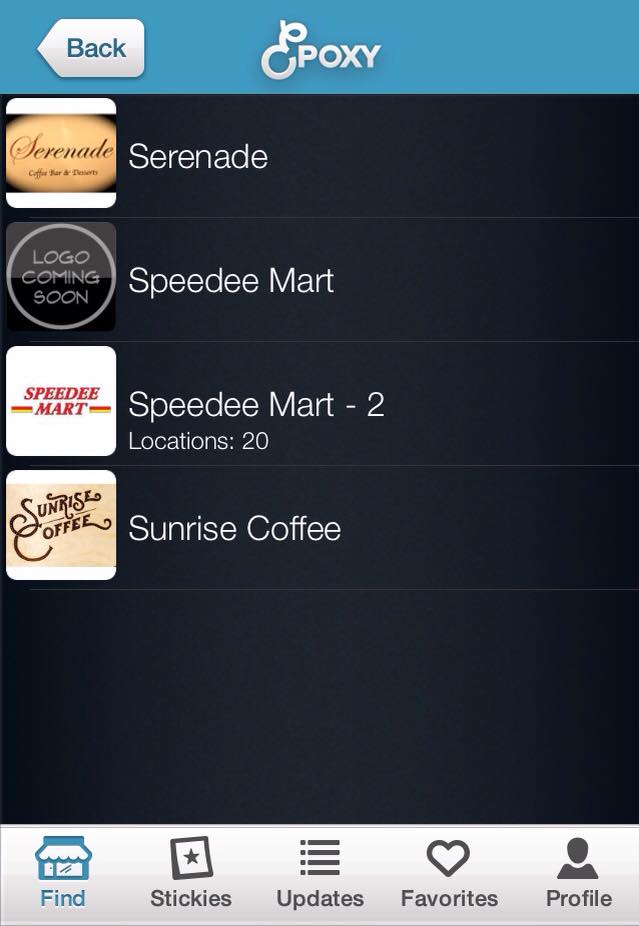Go to the Profile tab
The width and height of the screenshot is (639, 926).
pyautogui.click(x=578, y=874)
